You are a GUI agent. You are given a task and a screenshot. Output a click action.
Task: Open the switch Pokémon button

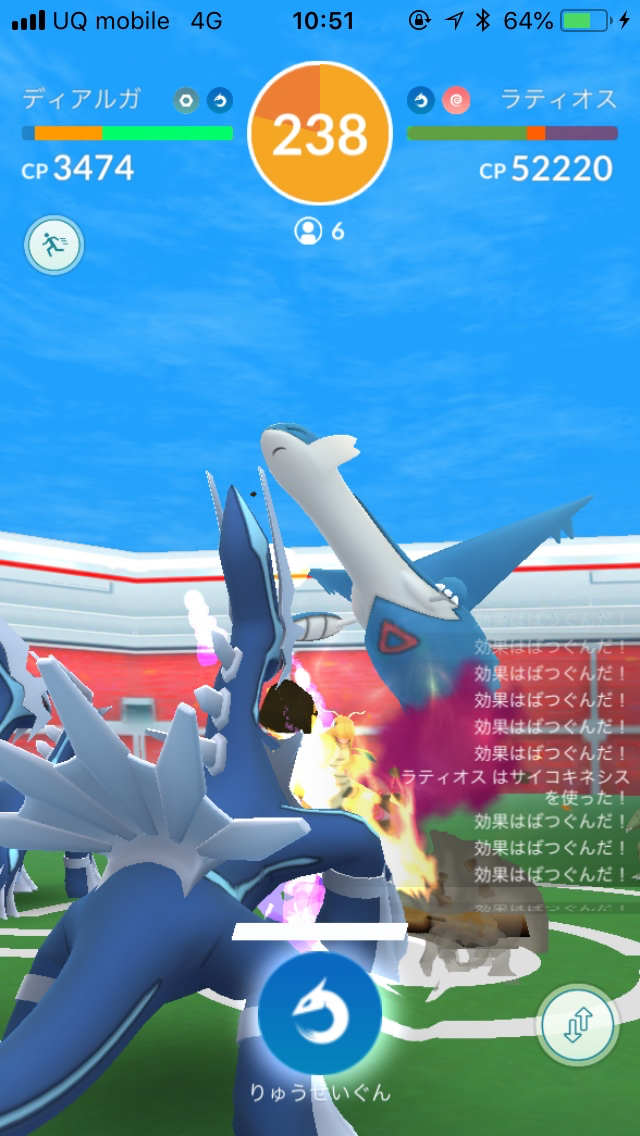(x=579, y=1024)
